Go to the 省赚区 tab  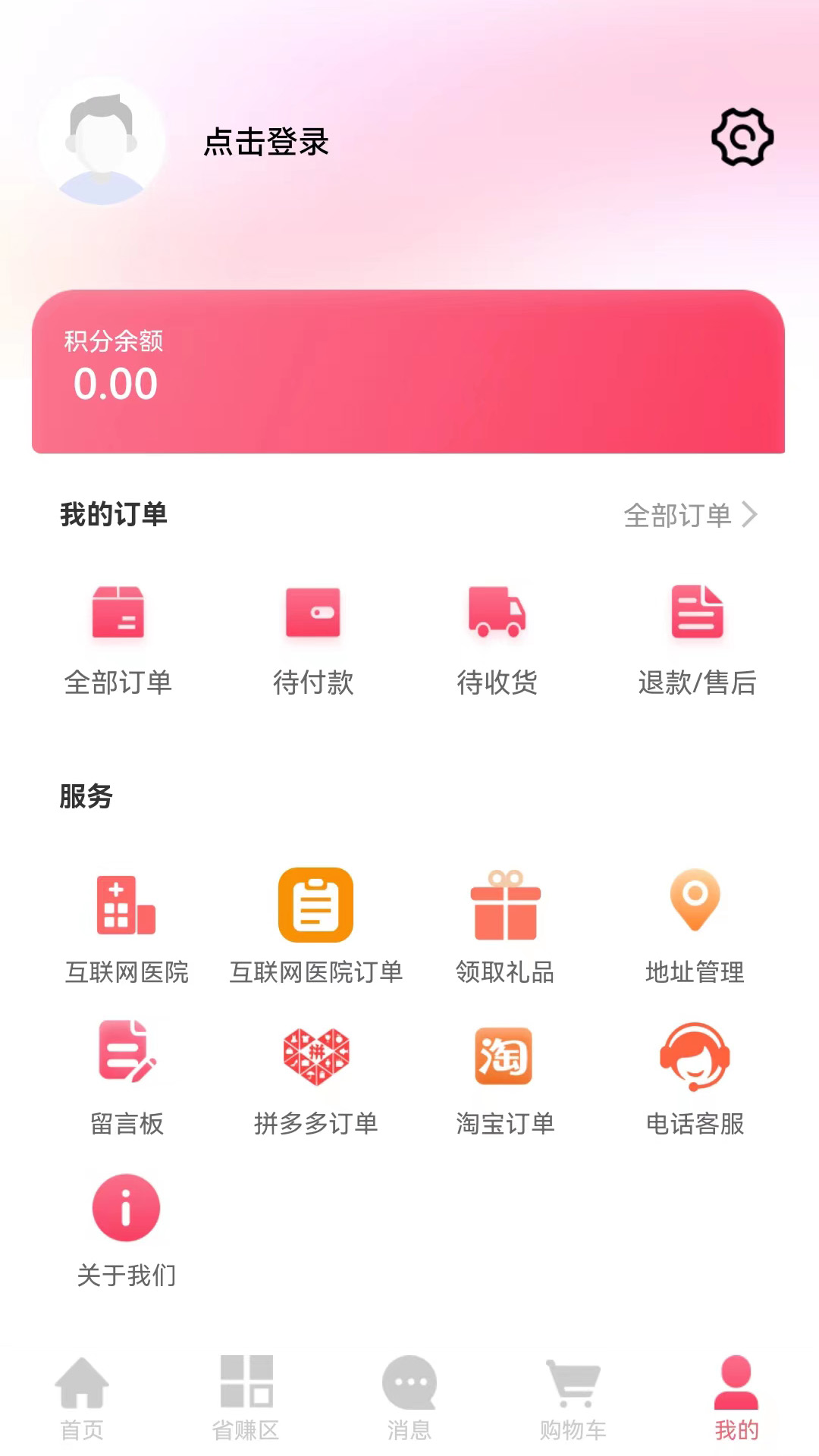pyautogui.click(x=246, y=1398)
